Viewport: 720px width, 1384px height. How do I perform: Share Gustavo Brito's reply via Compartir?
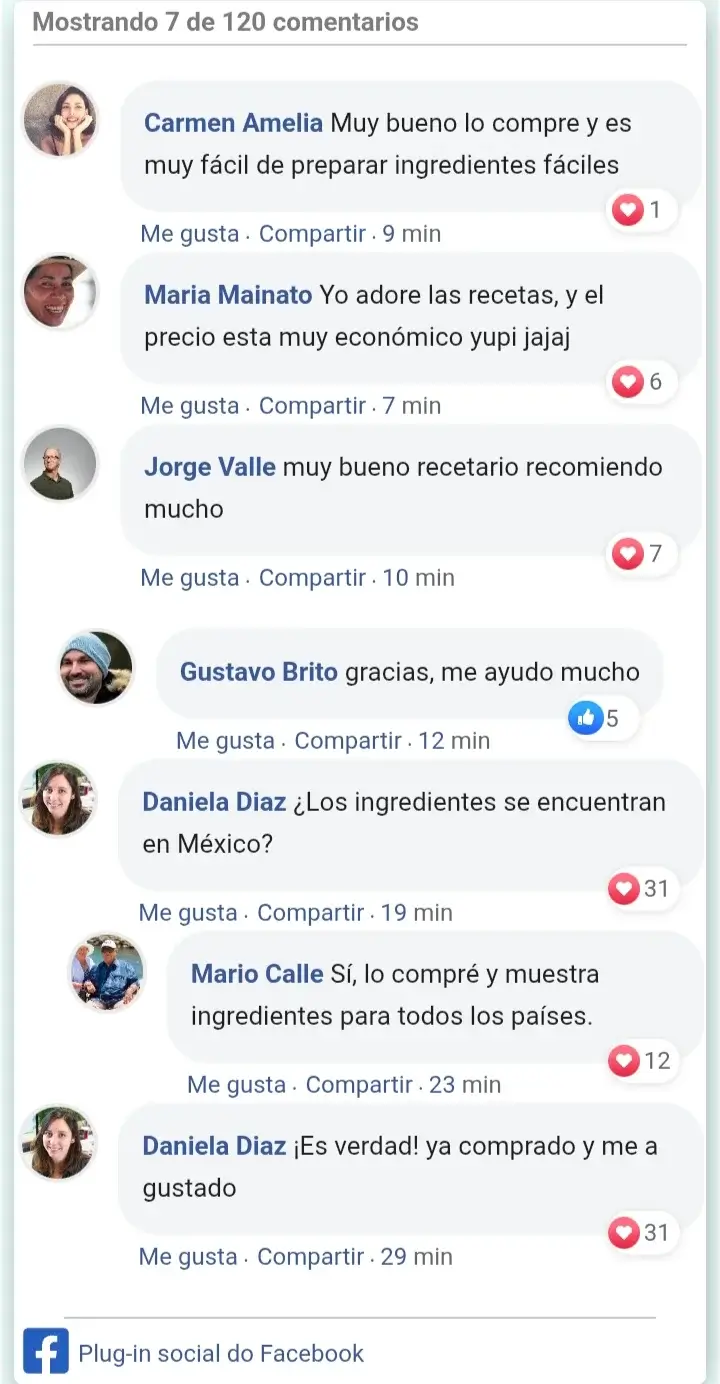click(348, 741)
